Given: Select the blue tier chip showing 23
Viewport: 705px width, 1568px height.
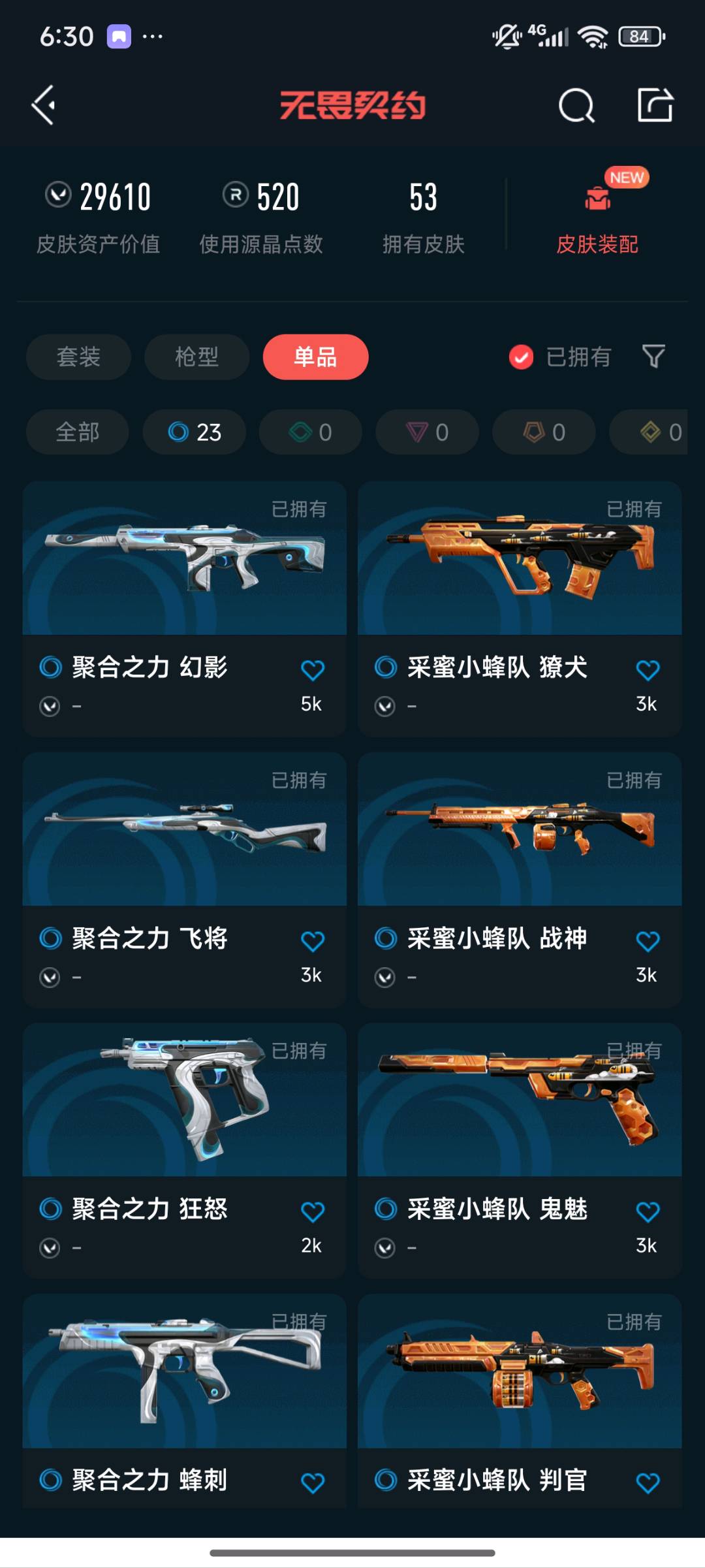Looking at the screenshot, I should (195, 432).
